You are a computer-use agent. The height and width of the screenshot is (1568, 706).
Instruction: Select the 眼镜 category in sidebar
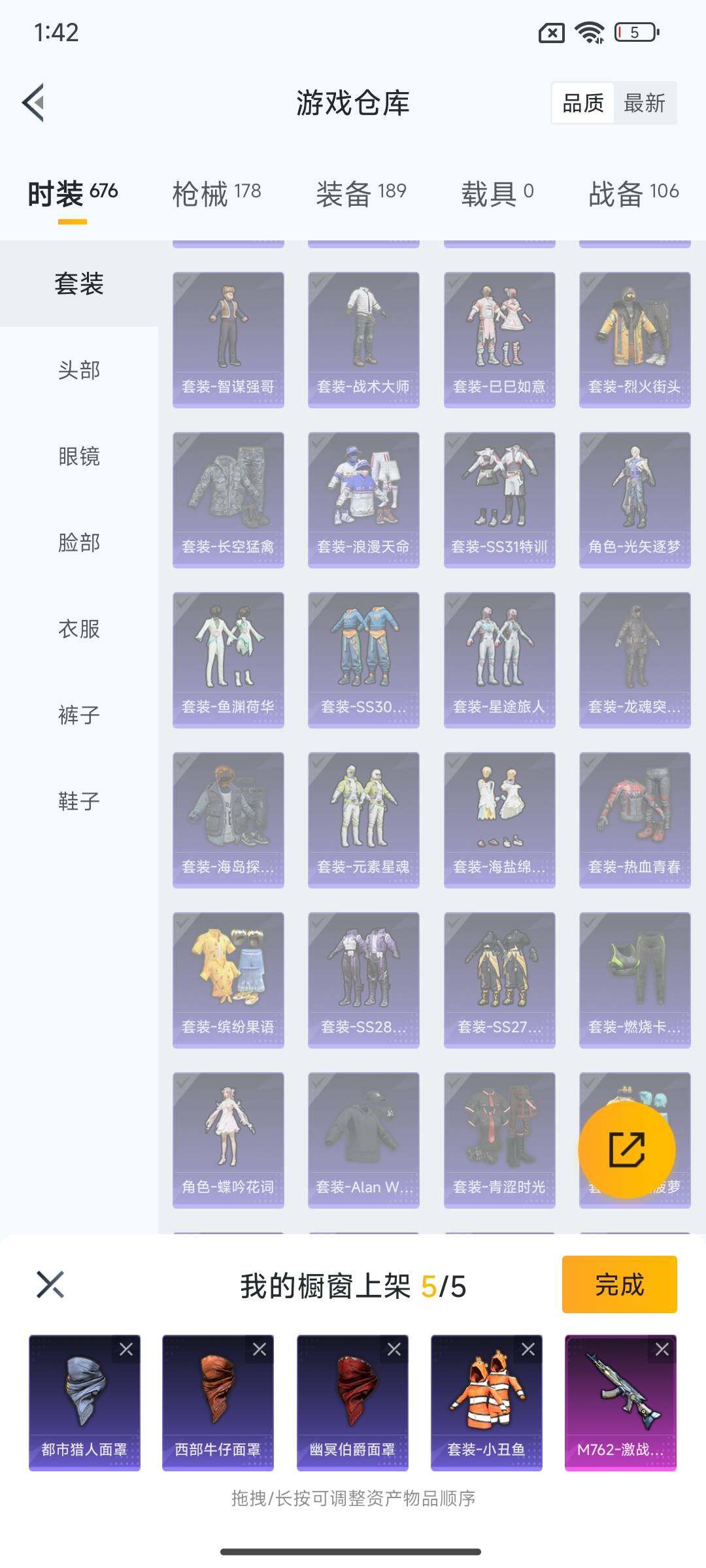(79, 457)
